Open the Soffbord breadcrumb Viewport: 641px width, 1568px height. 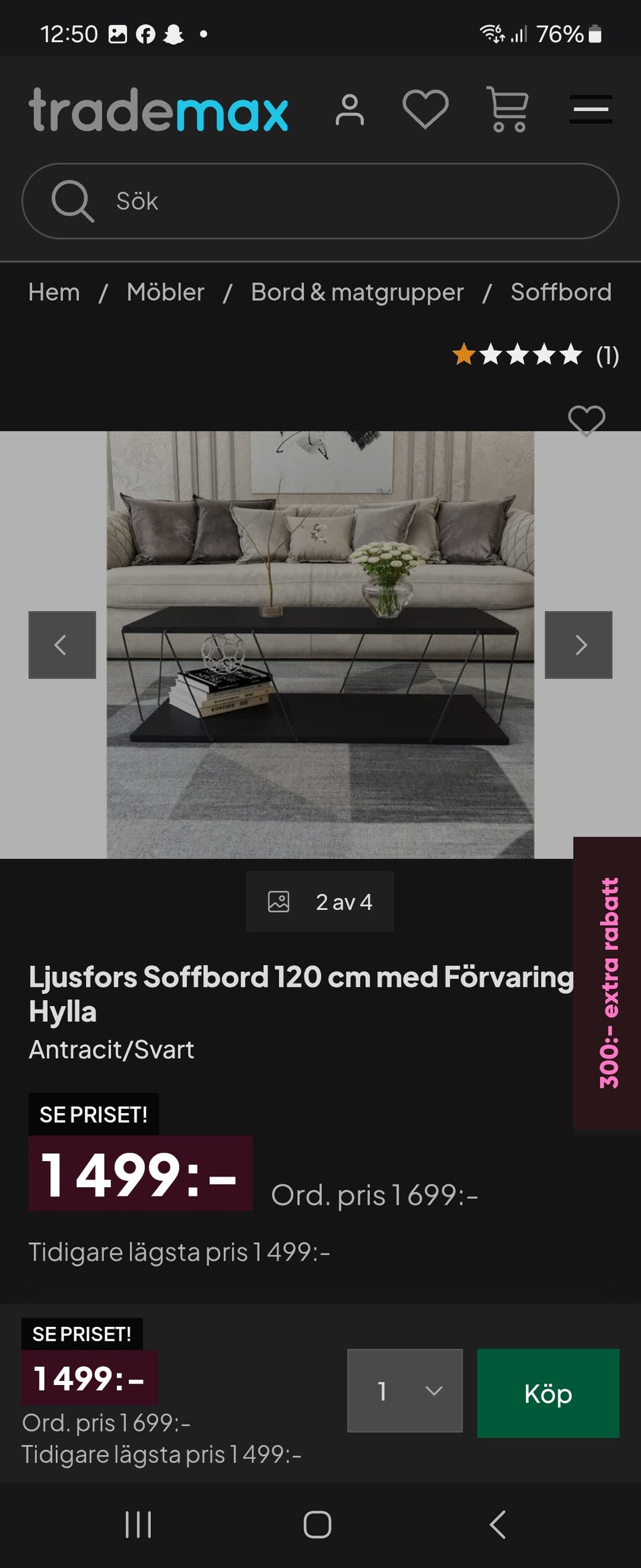pos(561,292)
